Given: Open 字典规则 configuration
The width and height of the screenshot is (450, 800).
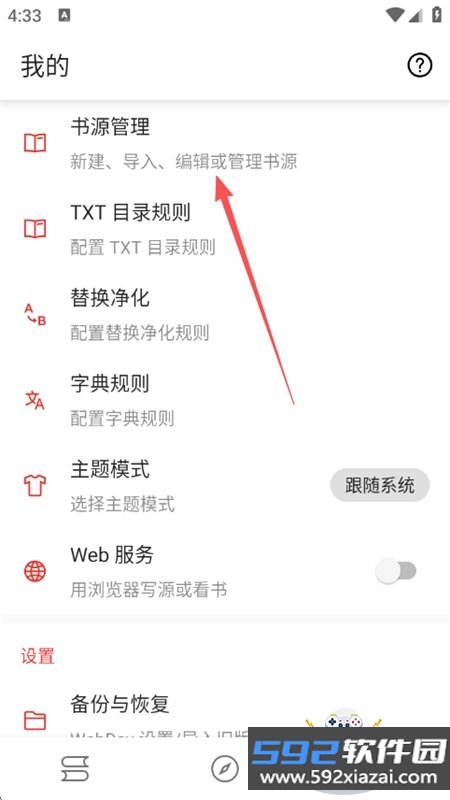Looking at the screenshot, I should (x=225, y=400).
